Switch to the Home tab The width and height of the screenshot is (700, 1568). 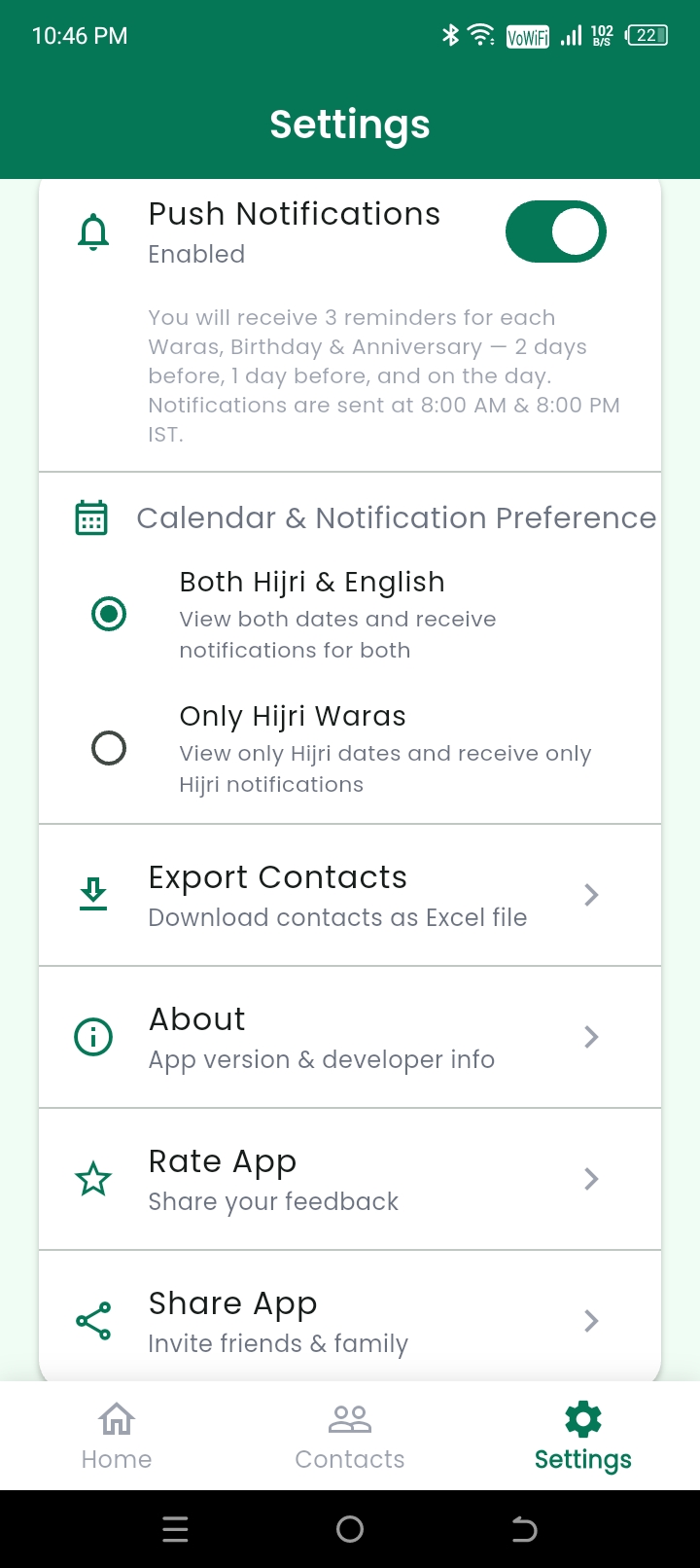117,1436
